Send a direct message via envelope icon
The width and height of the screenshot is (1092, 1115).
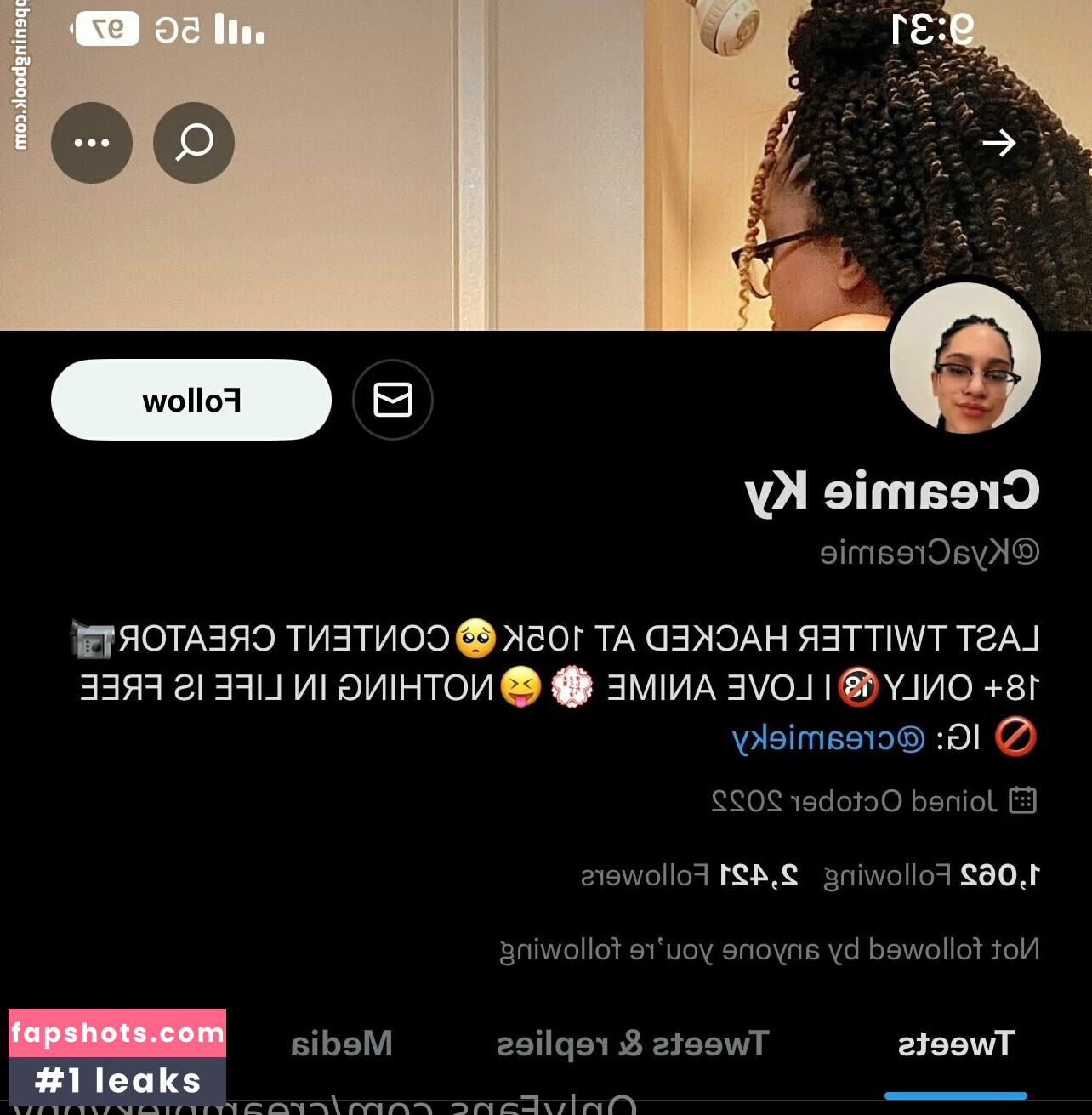pos(393,400)
